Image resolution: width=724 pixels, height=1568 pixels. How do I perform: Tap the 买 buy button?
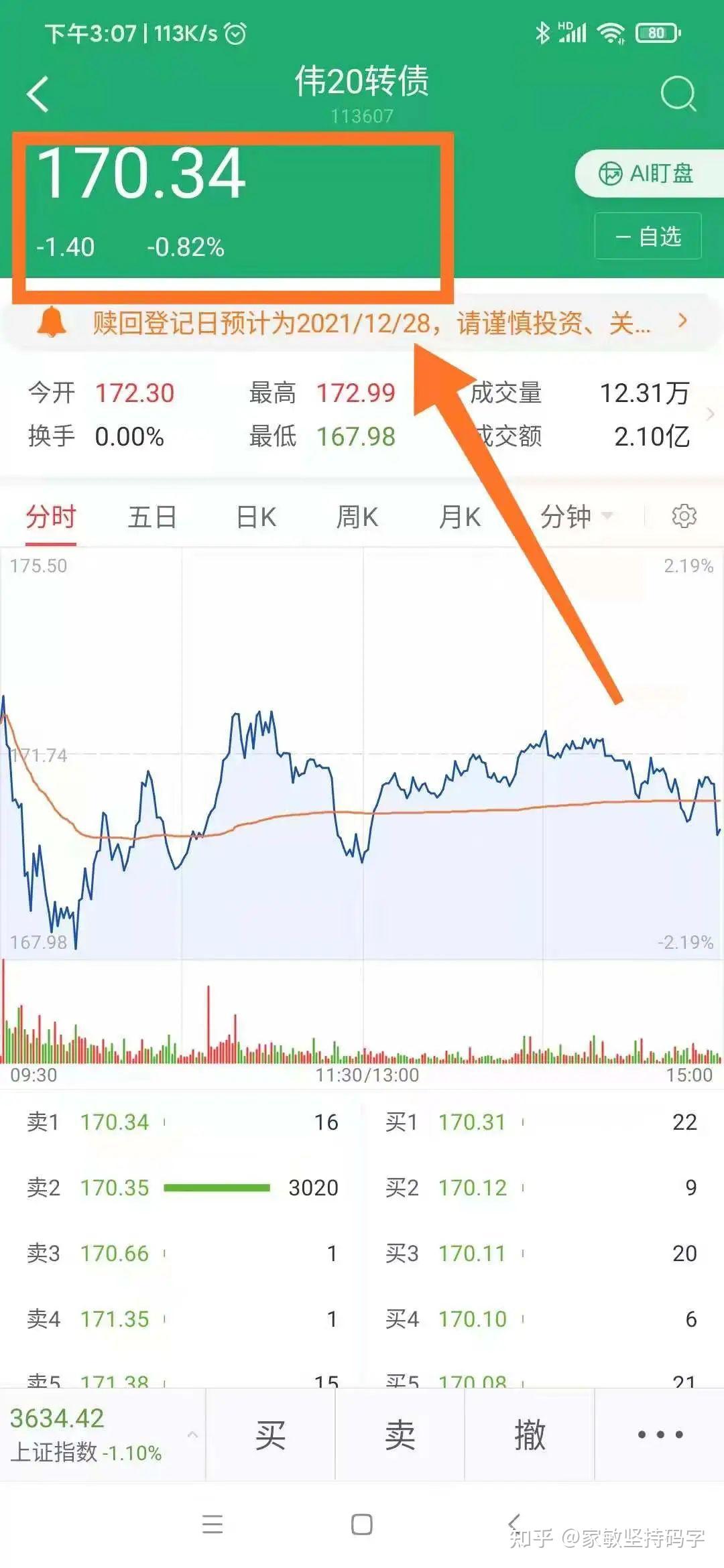tap(271, 1434)
